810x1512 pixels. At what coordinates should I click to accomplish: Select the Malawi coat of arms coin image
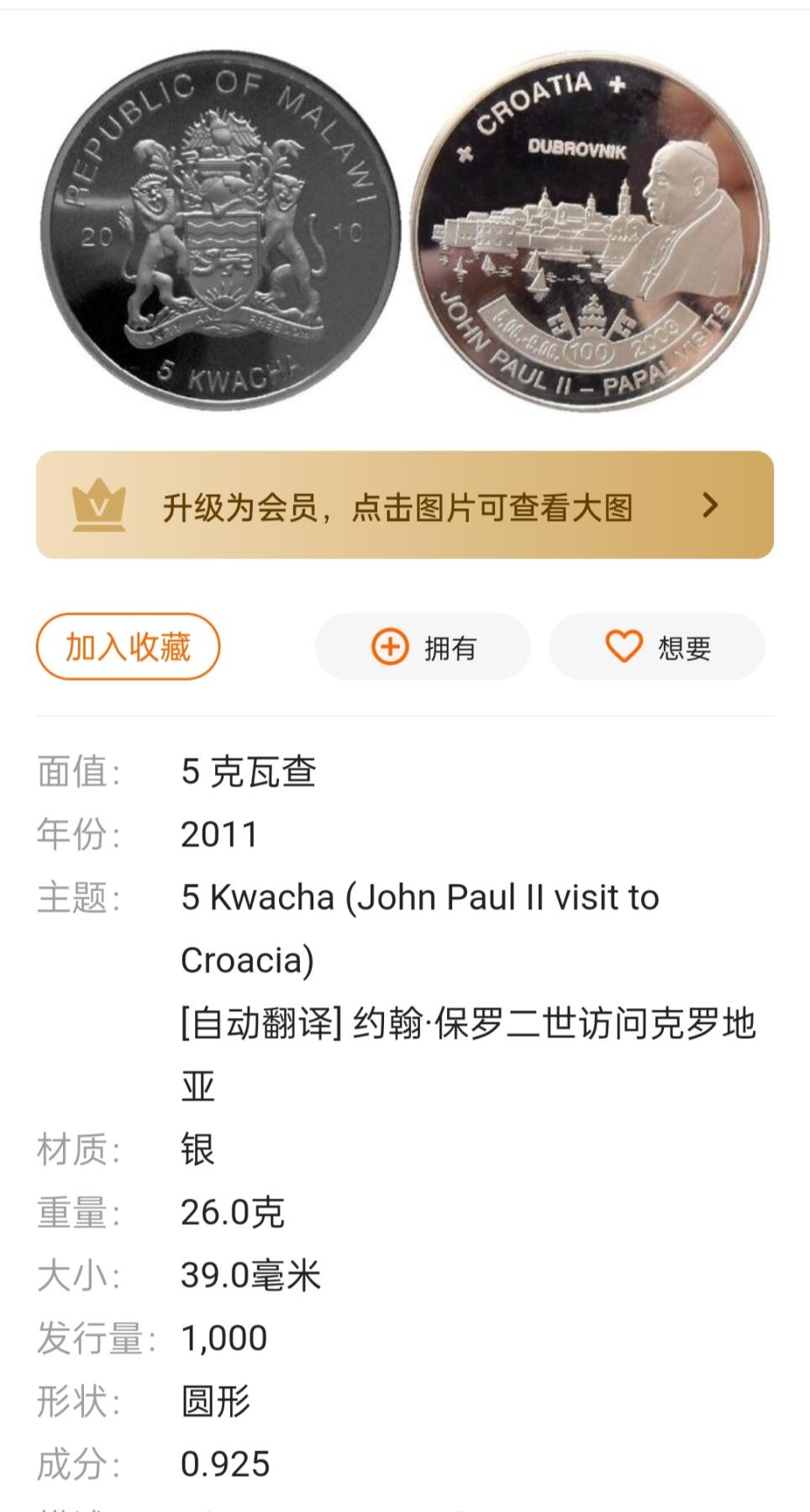click(218, 235)
